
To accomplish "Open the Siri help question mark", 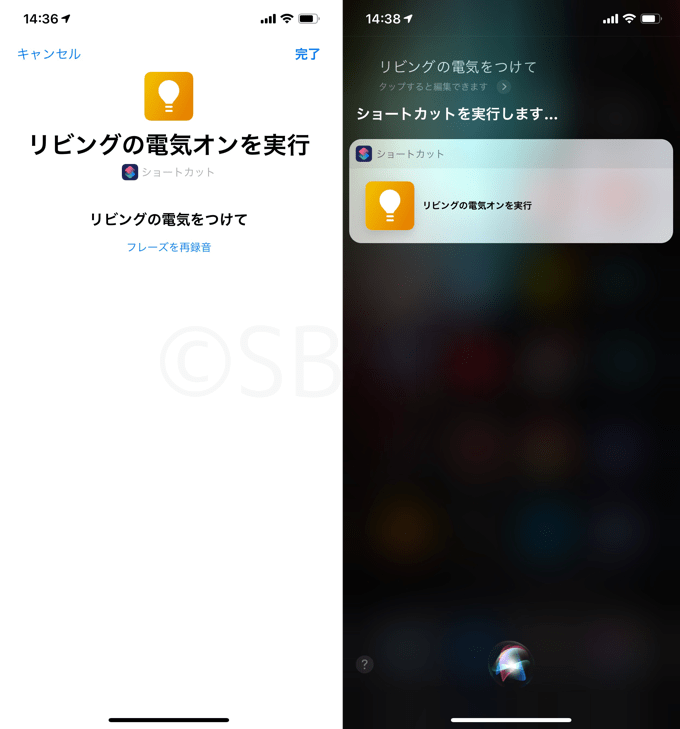I will point(365,664).
